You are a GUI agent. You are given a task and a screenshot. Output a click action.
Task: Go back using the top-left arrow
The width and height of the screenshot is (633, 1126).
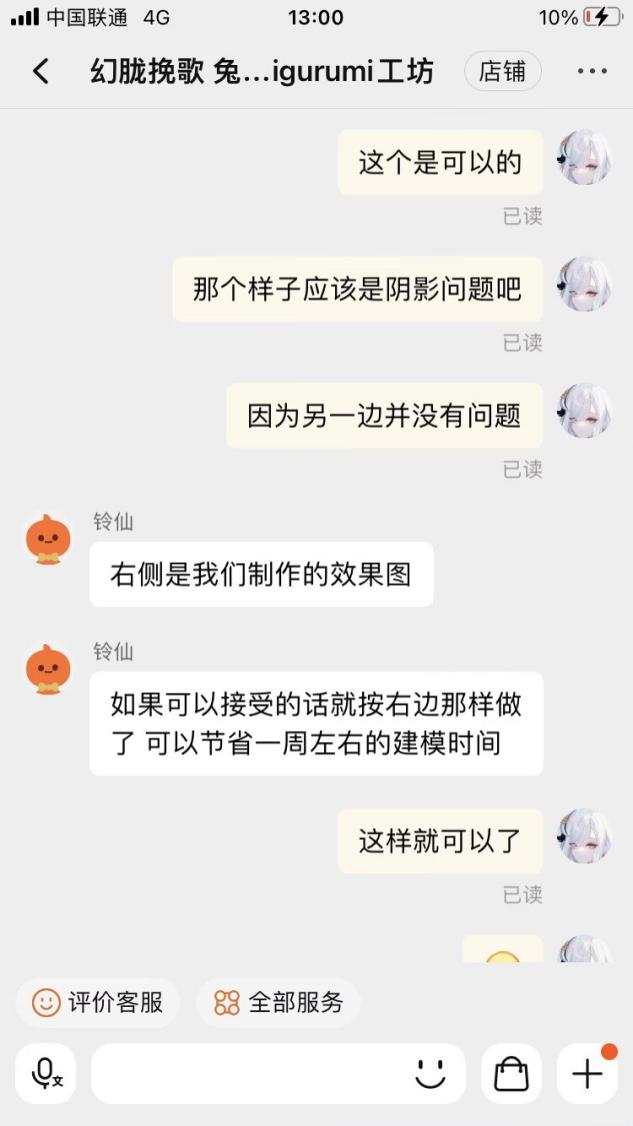click(40, 71)
